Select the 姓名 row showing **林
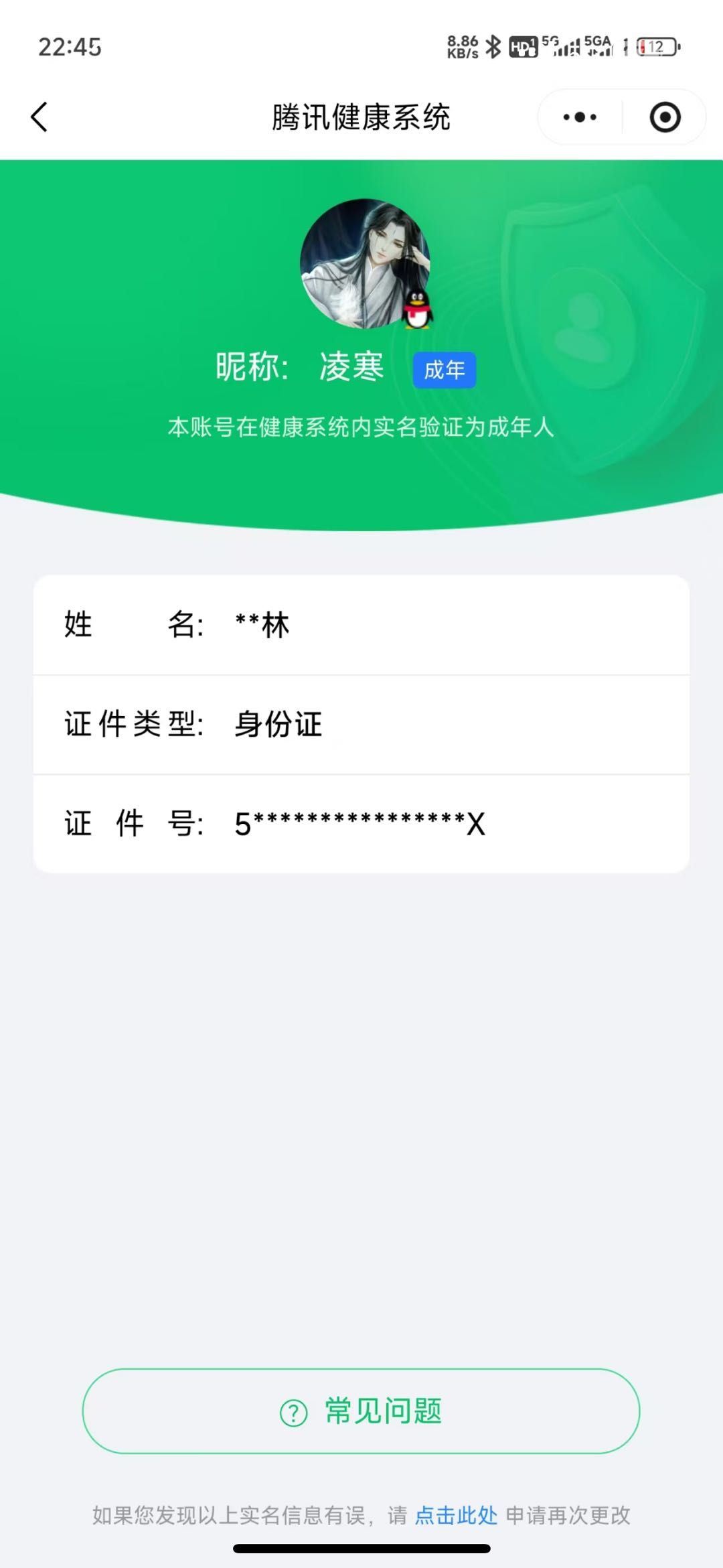The height and width of the screenshot is (1568, 723). coord(361,624)
